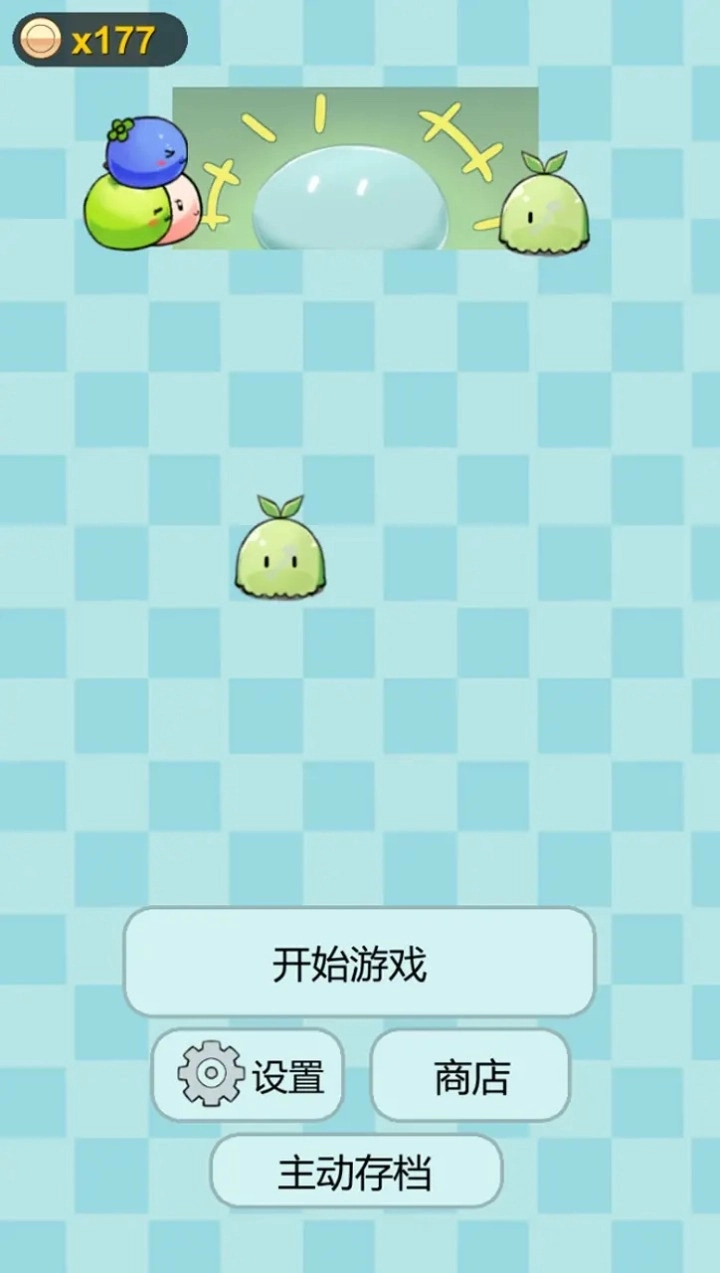This screenshot has width=720, height=1273.
Task: Click the gold coin icon
Action: point(38,40)
